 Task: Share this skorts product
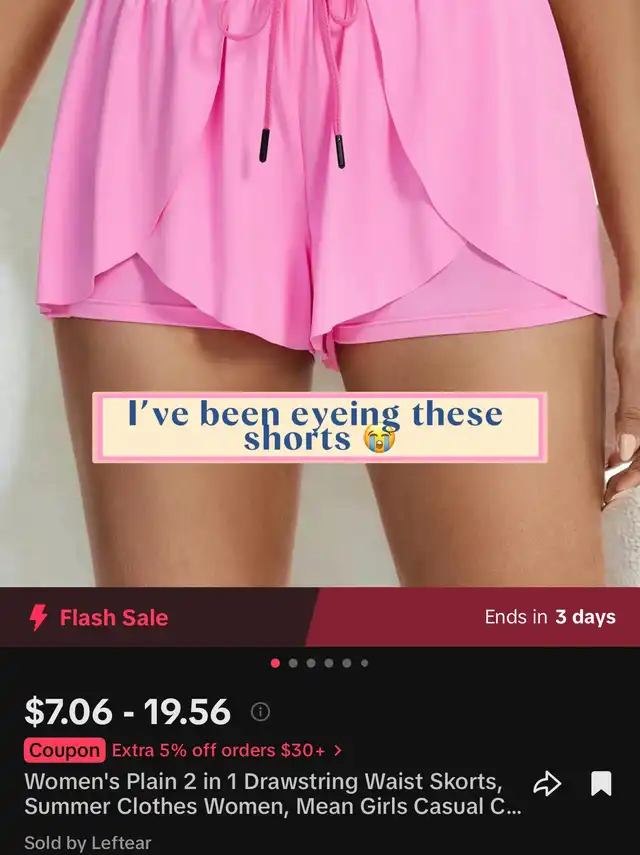tap(547, 784)
